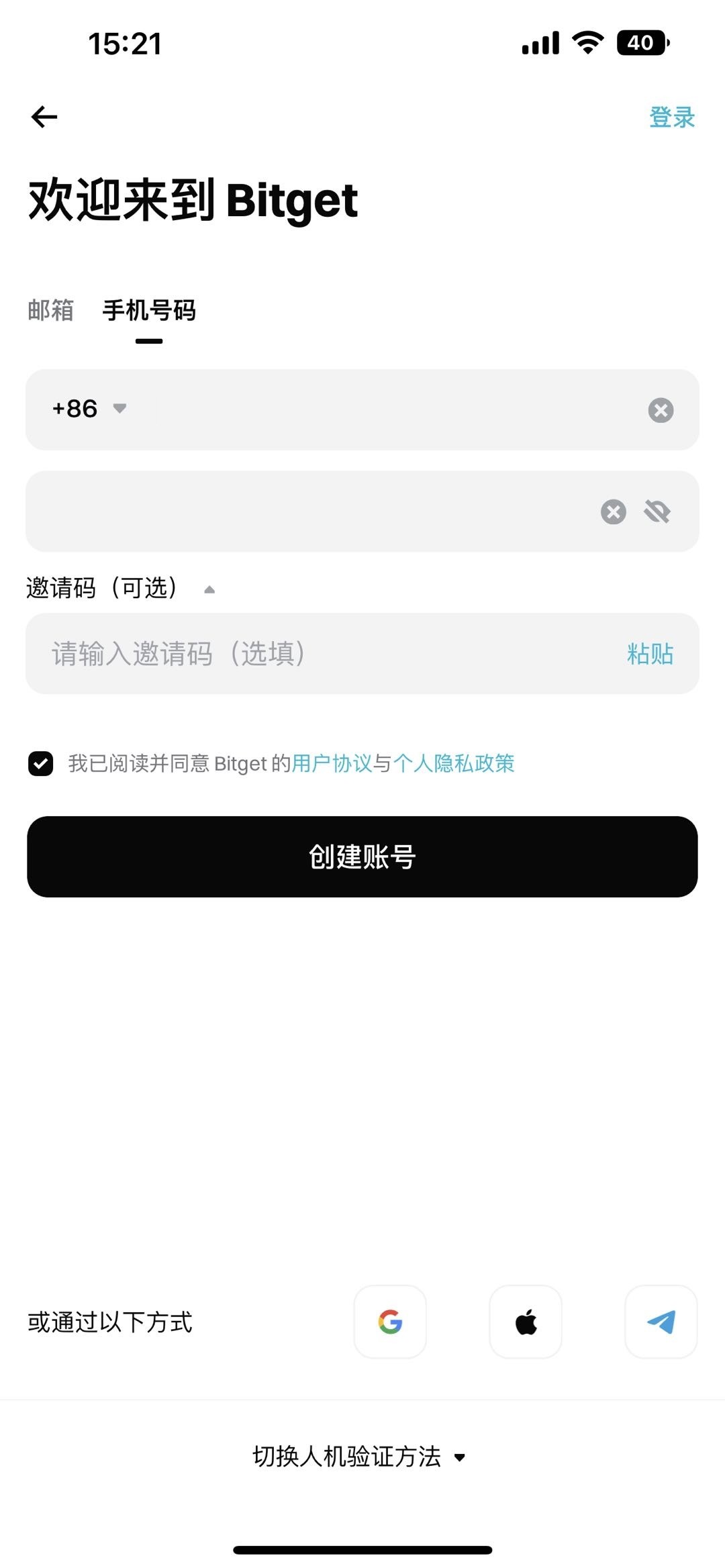Tap 粘贴 to paste invite code
725x1568 pixels.
click(x=648, y=654)
